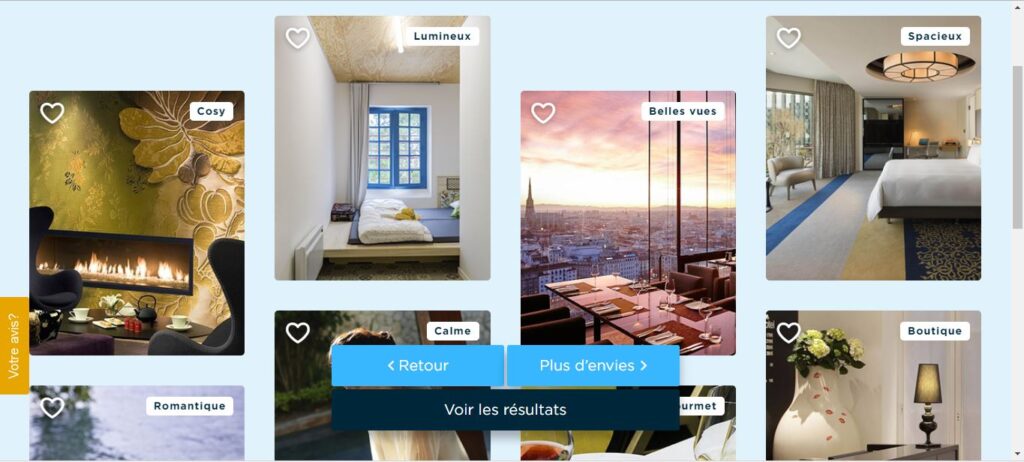
Task: Tap the heart on Lumineux card
Action: coord(297,38)
